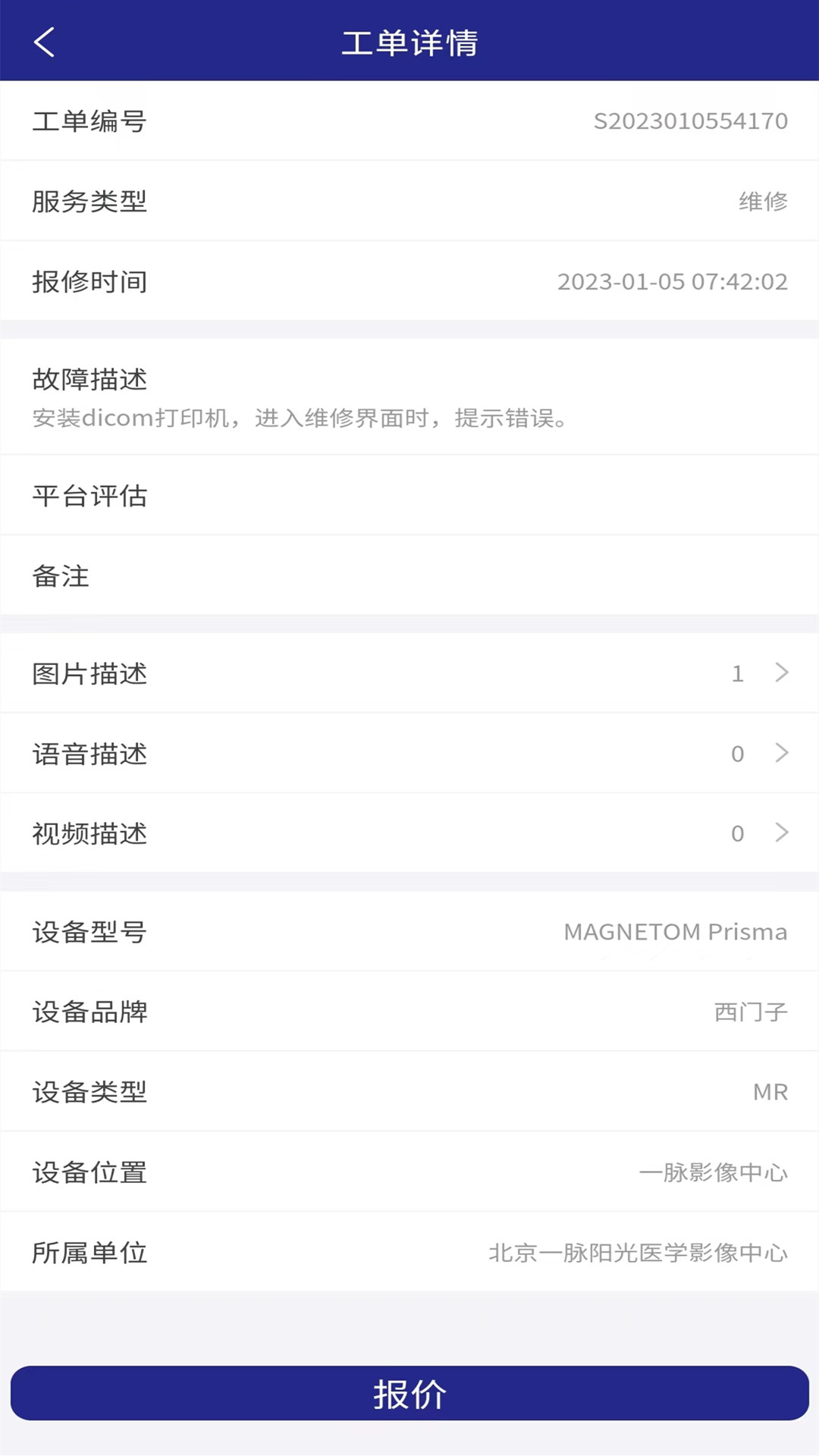Expand the 语音描述 voice description row
819x1456 pixels.
409,753
